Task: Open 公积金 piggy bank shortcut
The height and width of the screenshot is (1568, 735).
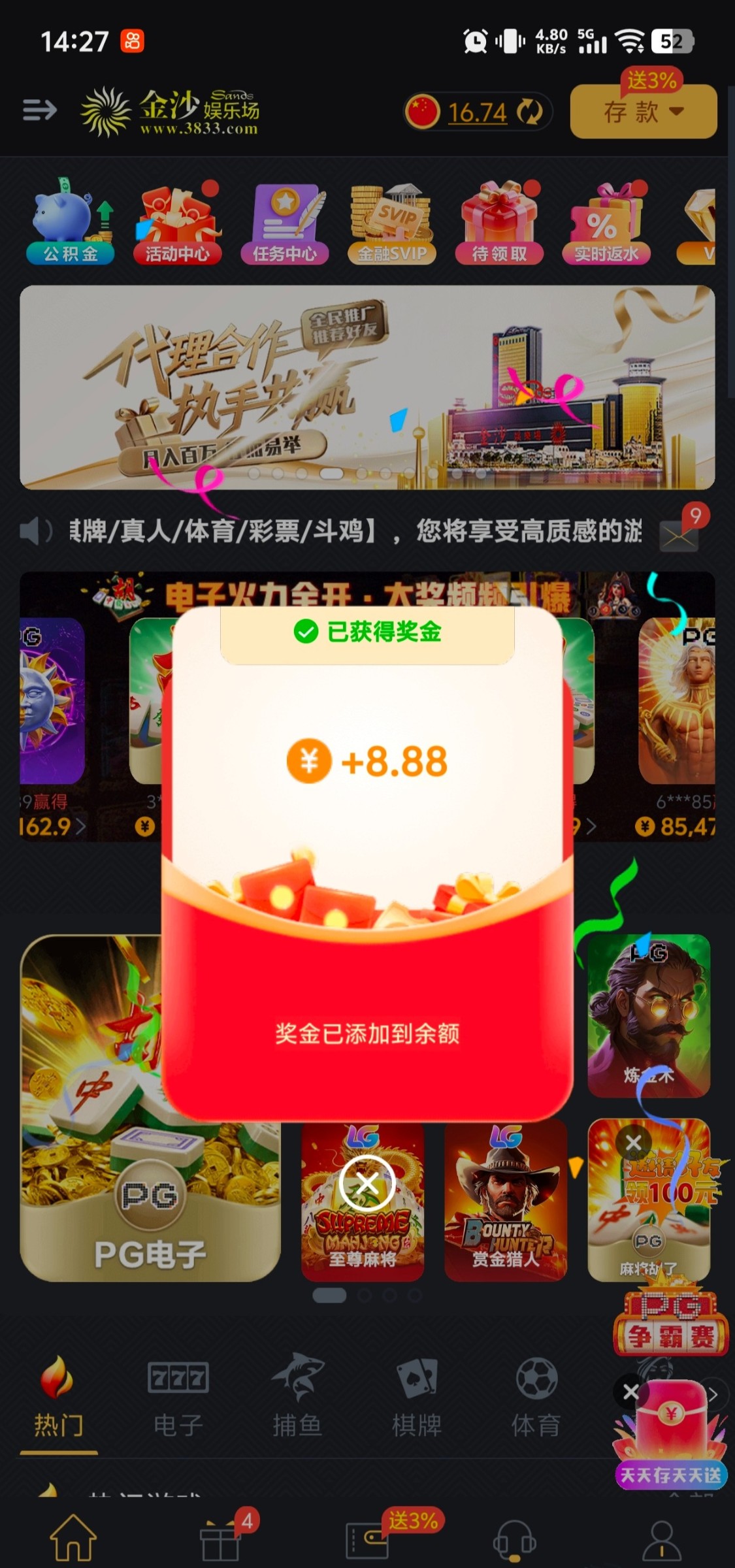Action: point(71,223)
